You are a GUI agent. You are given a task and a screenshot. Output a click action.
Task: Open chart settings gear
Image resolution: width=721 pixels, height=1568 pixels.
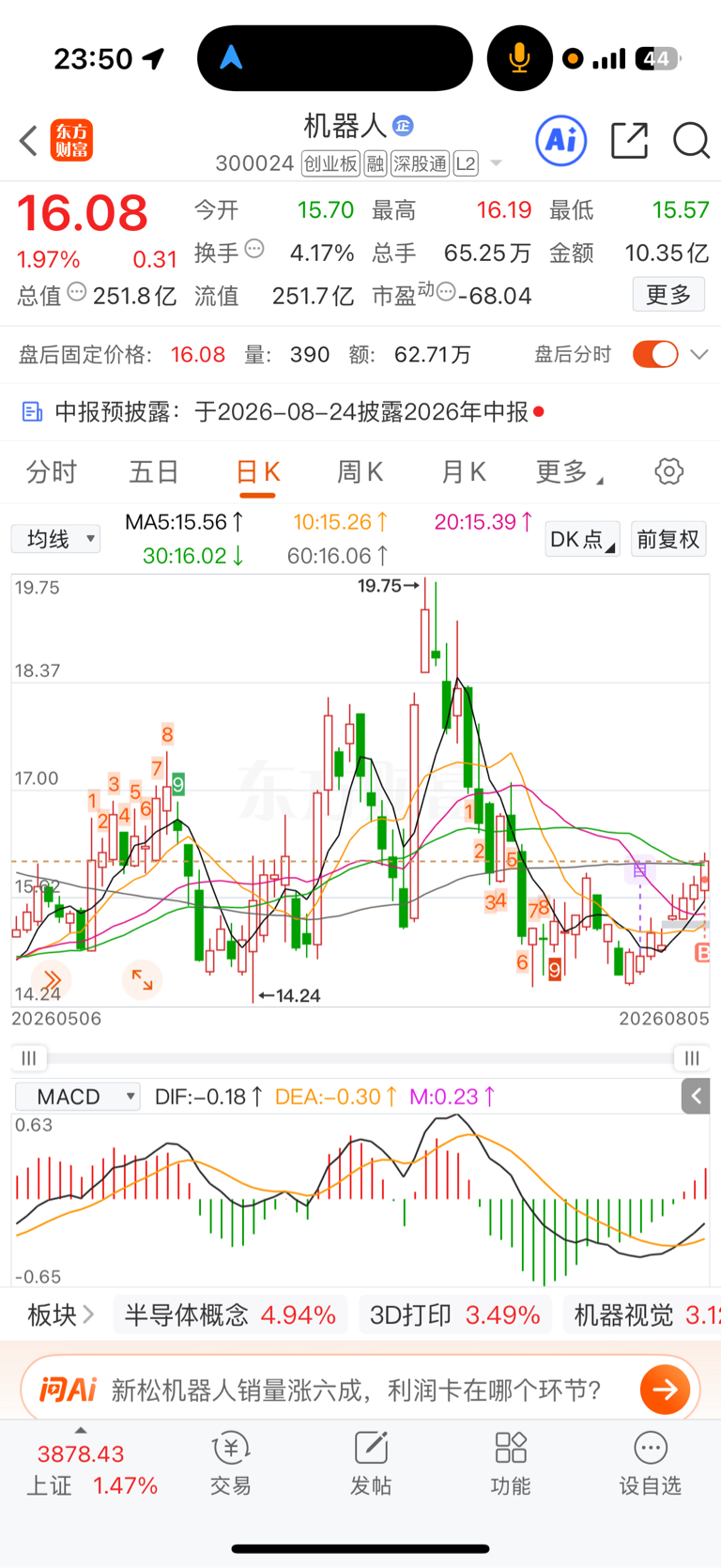click(x=669, y=471)
